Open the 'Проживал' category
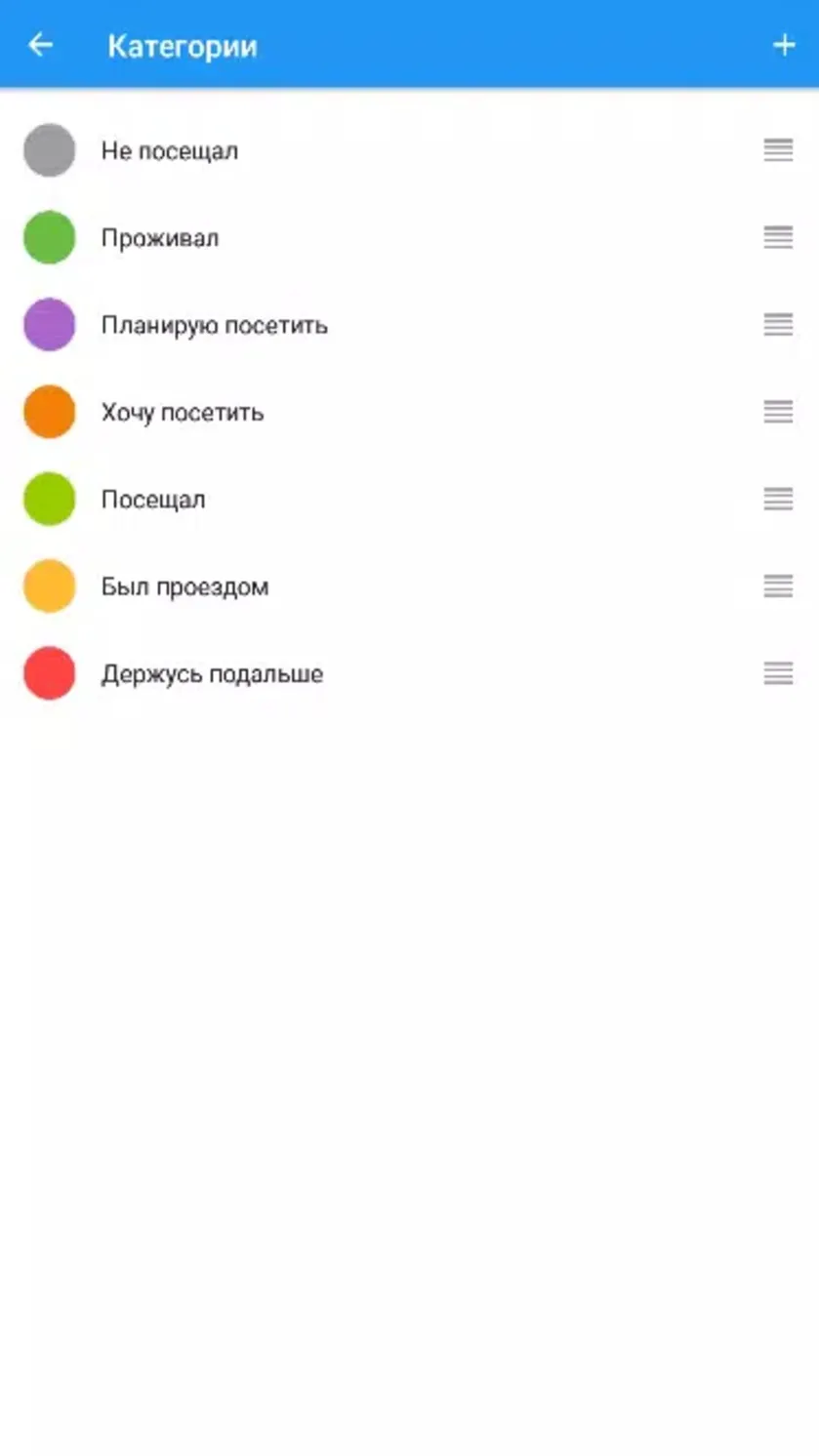The height and width of the screenshot is (1456, 819). [x=409, y=237]
